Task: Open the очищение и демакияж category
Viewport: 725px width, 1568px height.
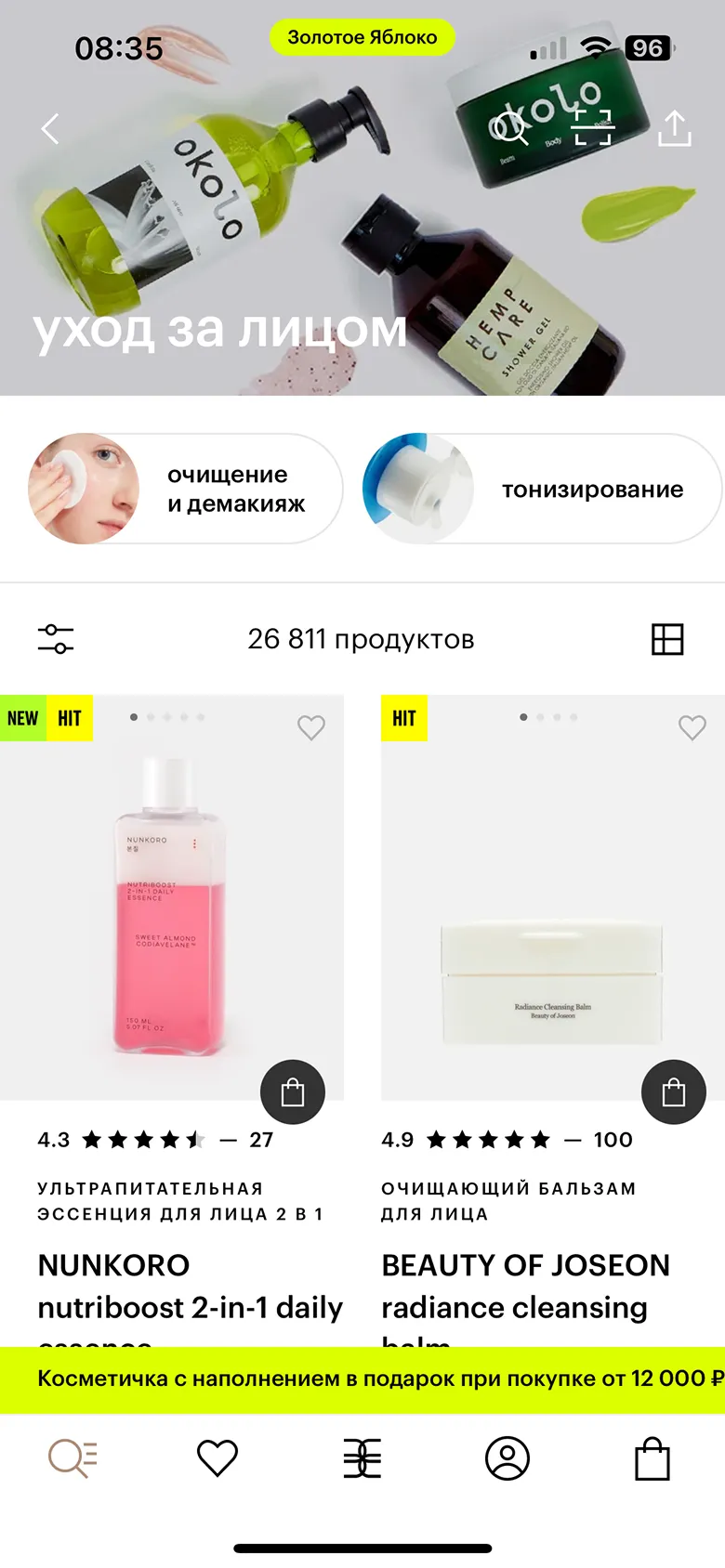Action: (x=186, y=489)
